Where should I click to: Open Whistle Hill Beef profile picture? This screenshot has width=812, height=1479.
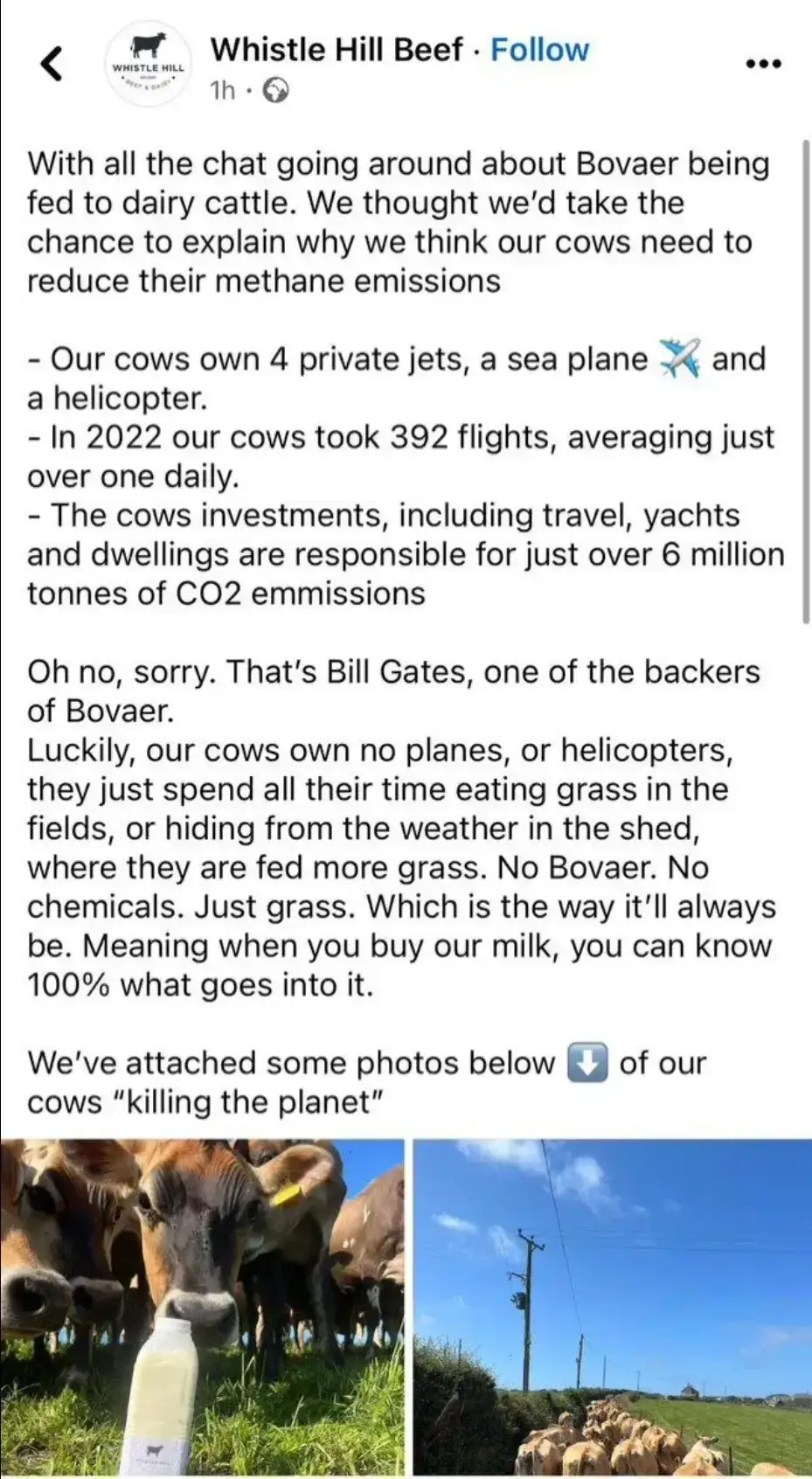click(x=148, y=65)
